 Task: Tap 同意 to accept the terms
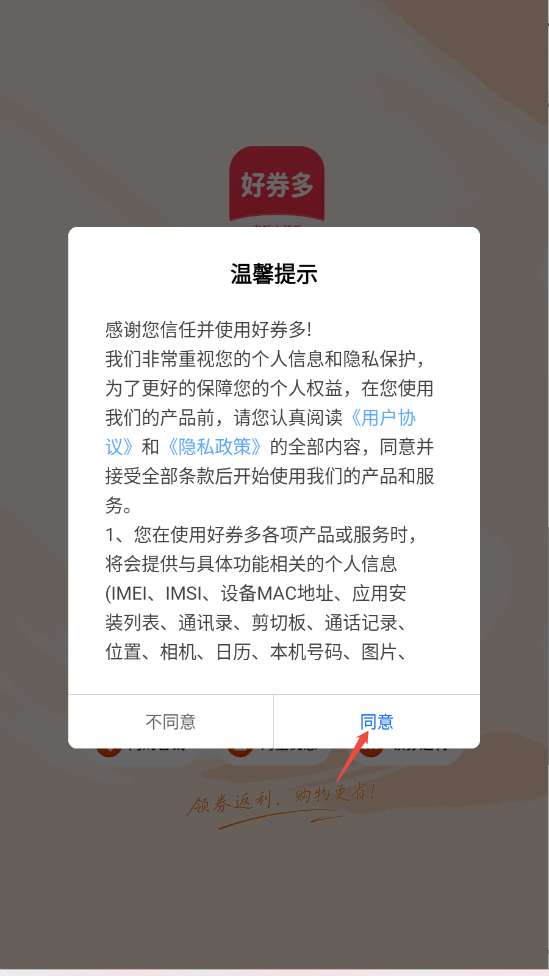coord(377,721)
